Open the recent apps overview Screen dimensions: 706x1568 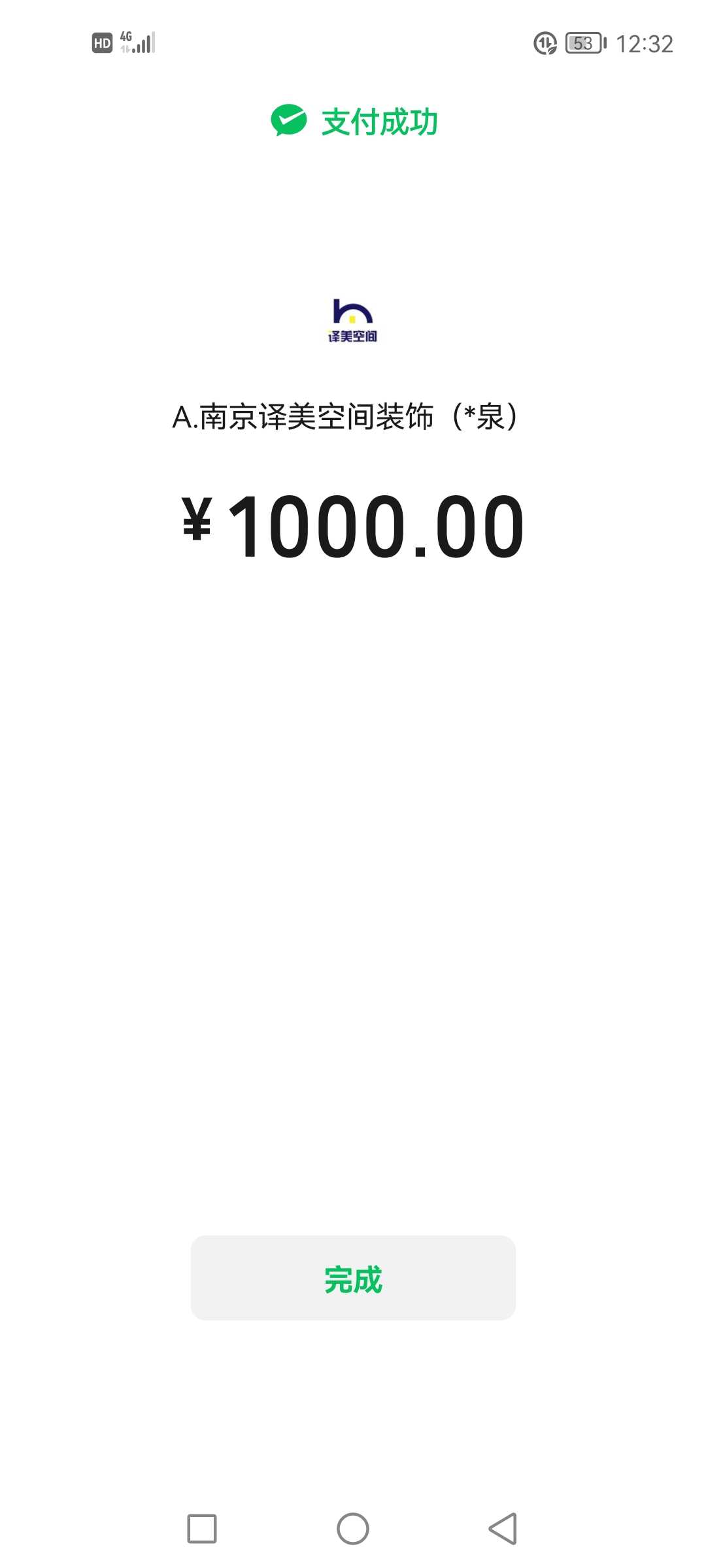click(x=202, y=1528)
